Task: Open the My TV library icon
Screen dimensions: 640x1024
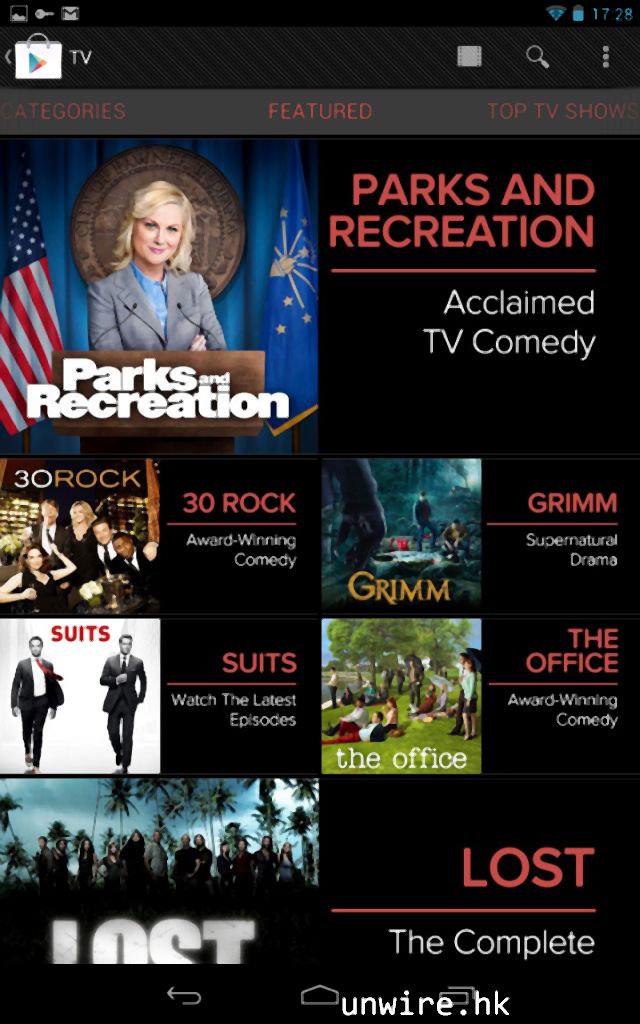Action: 469,57
